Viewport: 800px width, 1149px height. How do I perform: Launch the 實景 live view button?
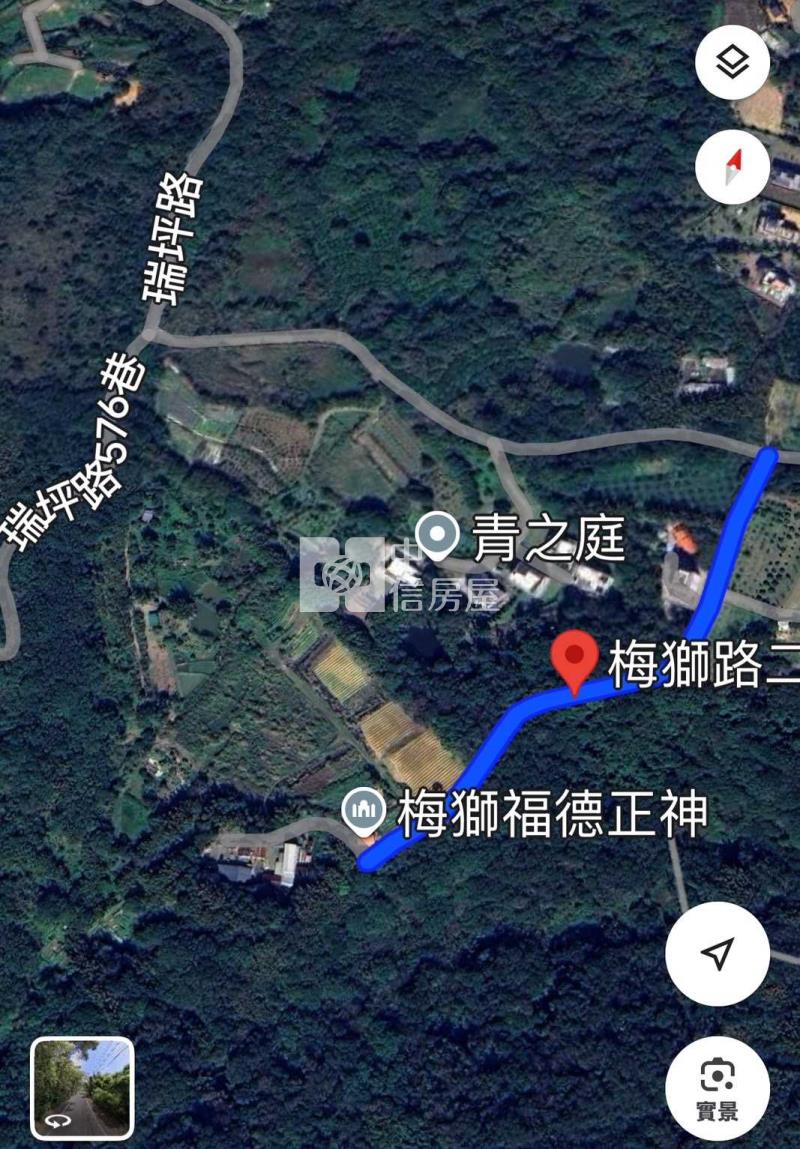click(x=717, y=1088)
